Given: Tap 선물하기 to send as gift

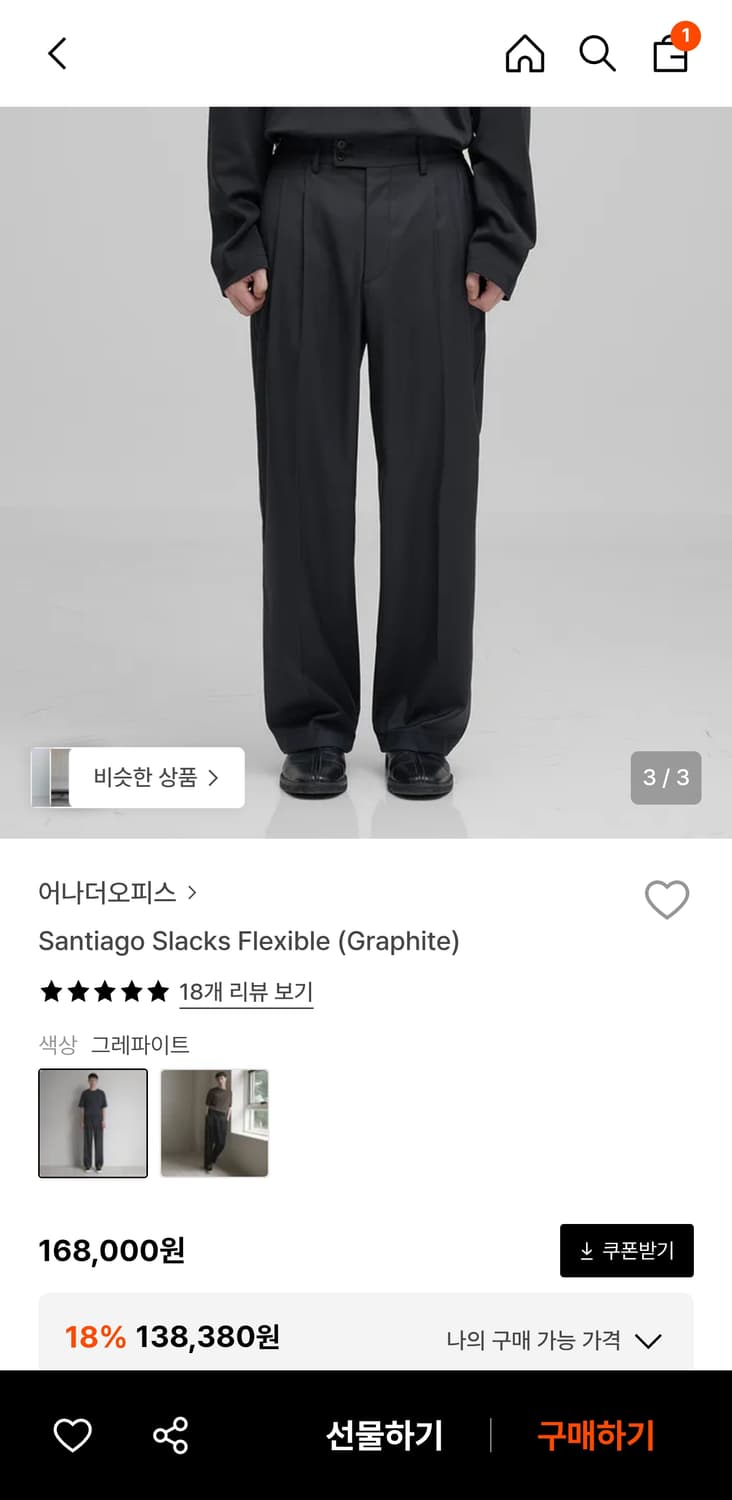Looking at the screenshot, I should (386, 1436).
